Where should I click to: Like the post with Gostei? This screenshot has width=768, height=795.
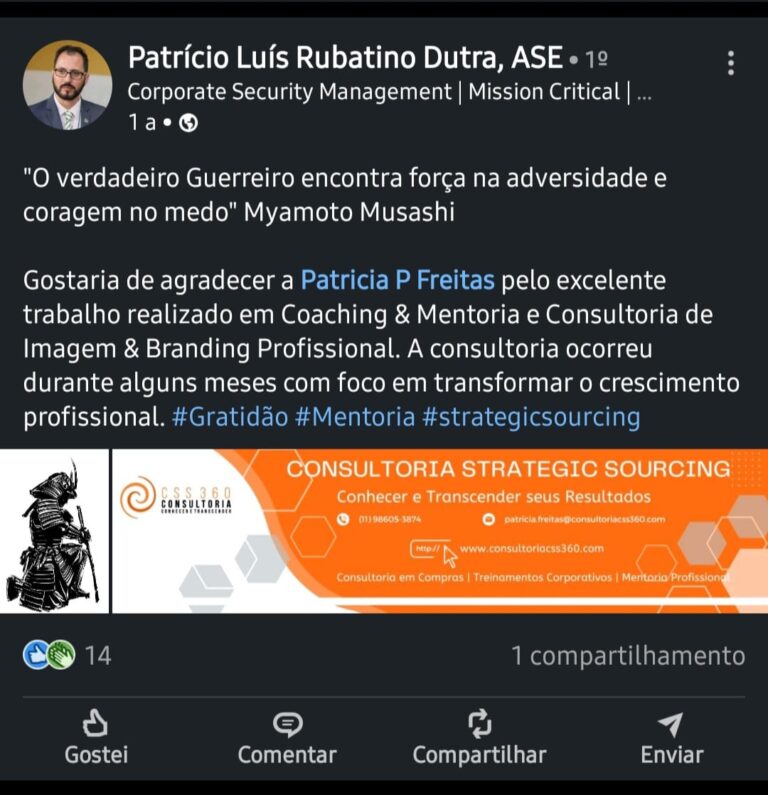click(x=96, y=737)
